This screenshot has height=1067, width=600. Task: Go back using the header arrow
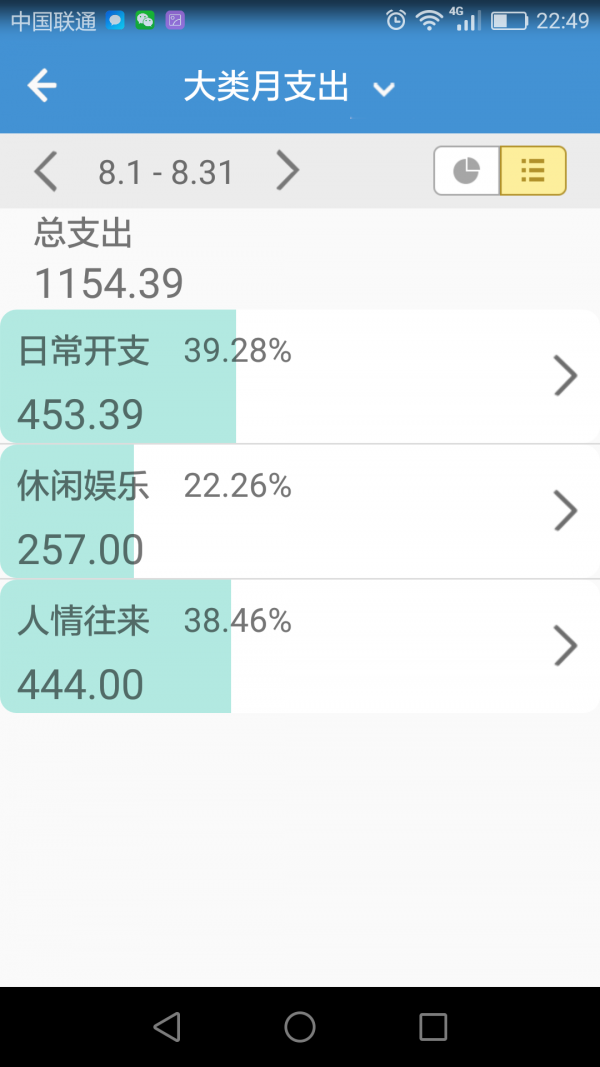click(42, 86)
